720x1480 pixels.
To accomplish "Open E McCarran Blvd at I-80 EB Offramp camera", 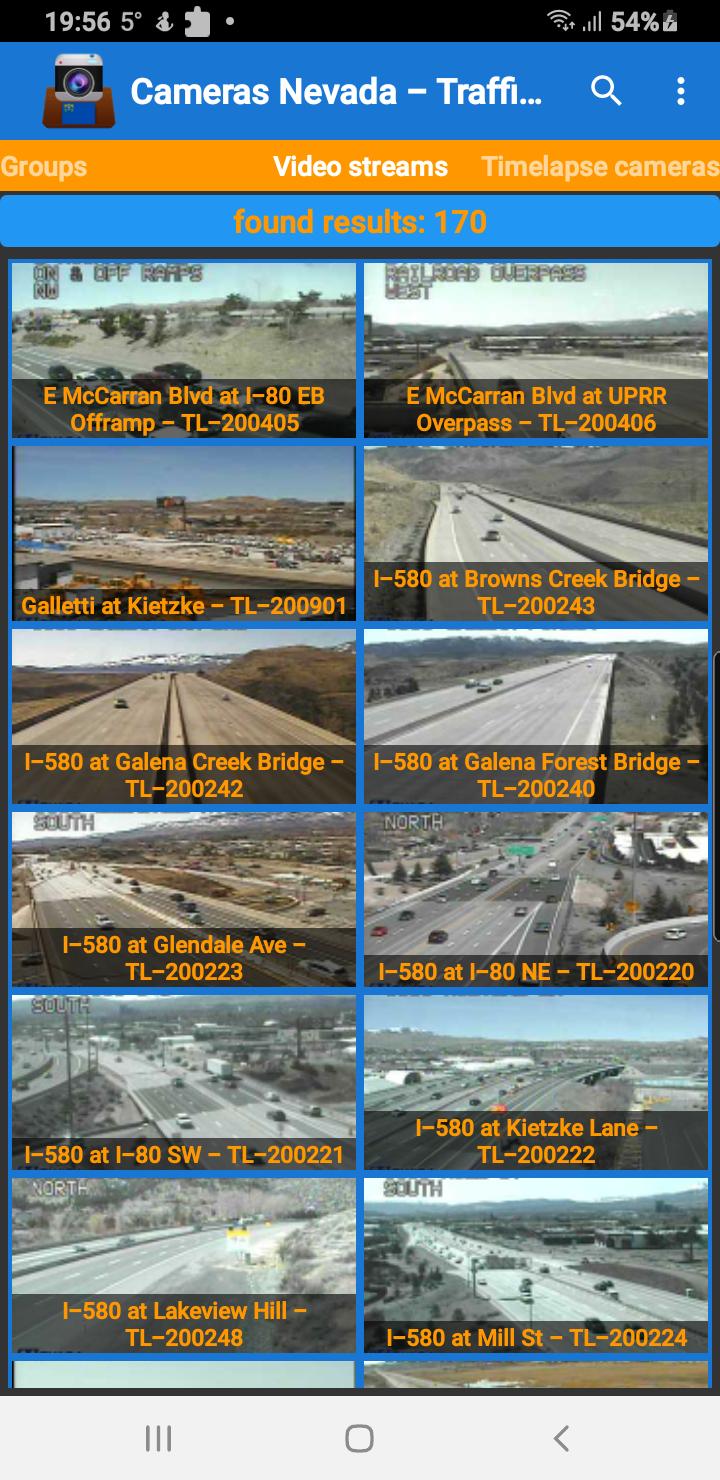I will [184, 350].
